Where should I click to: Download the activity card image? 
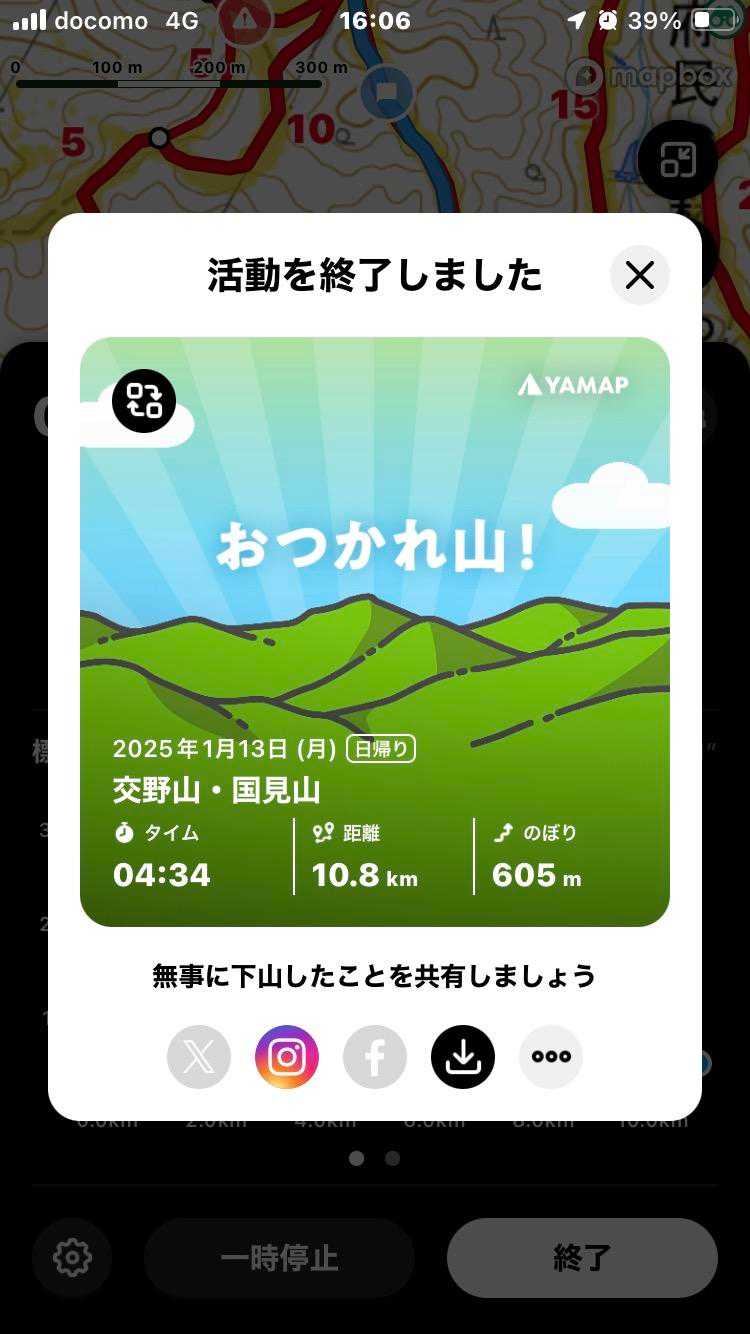point(463,1057)
